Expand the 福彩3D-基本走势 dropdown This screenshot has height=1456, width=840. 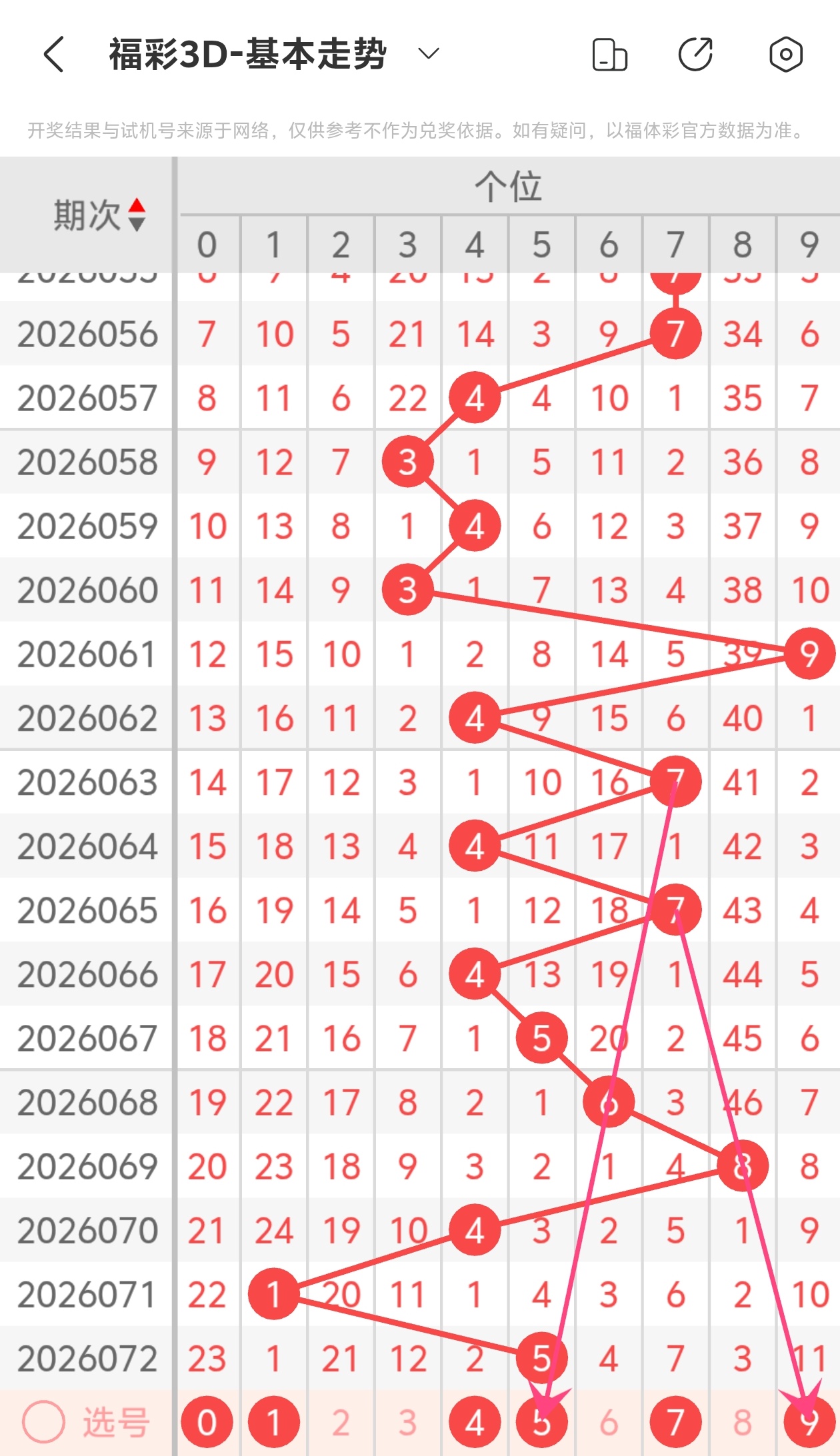point(429,53)
